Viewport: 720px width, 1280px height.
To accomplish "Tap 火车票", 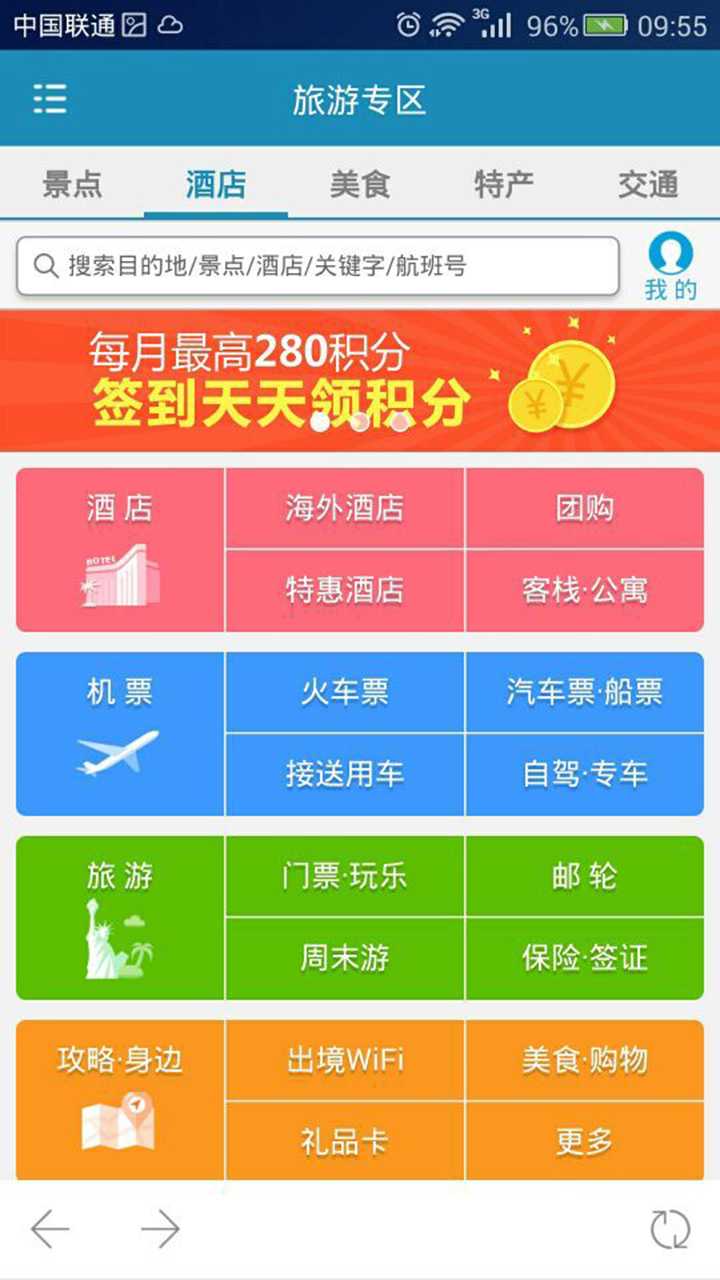I will pyautogui.click(x=345, y=692).
